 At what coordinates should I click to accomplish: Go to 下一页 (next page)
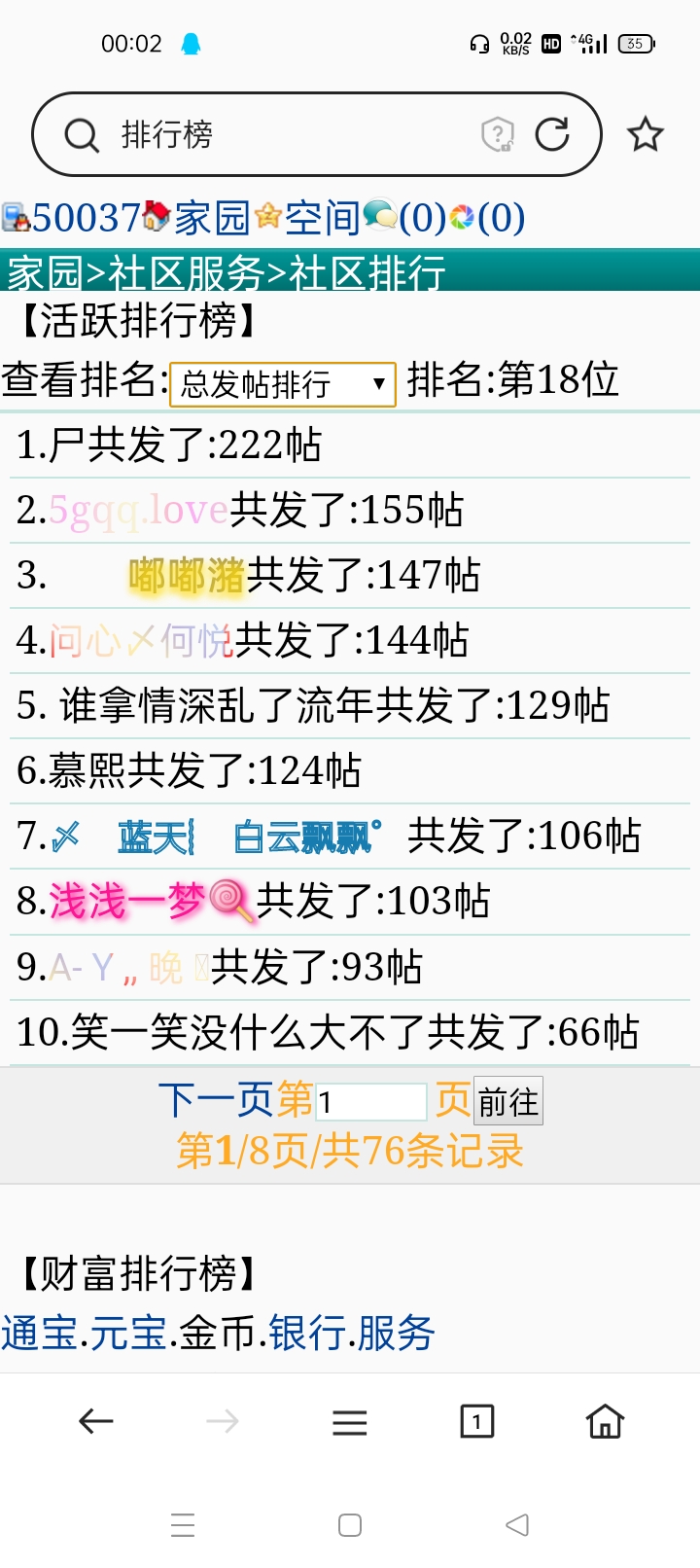(216, 1100)
